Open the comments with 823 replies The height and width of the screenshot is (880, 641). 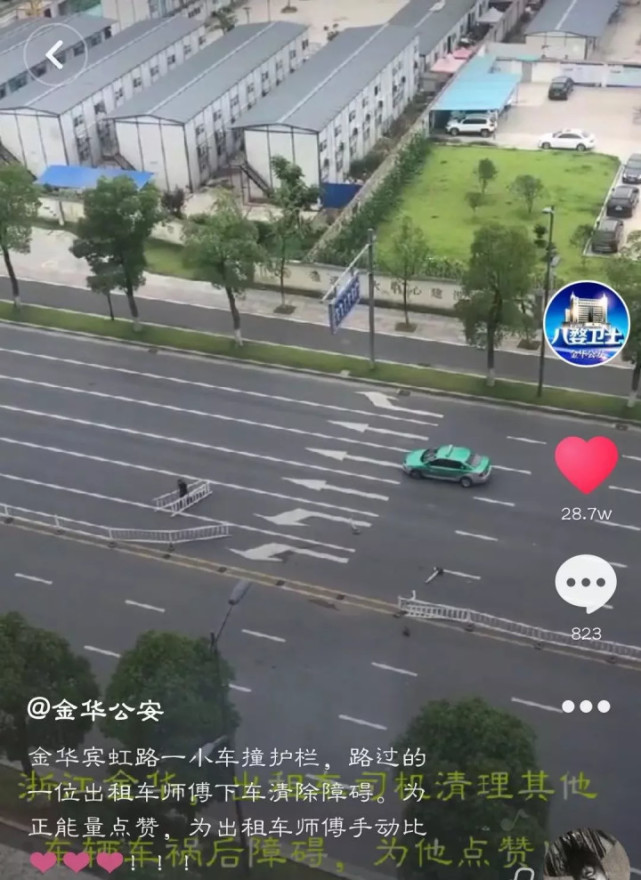point(586,583)
